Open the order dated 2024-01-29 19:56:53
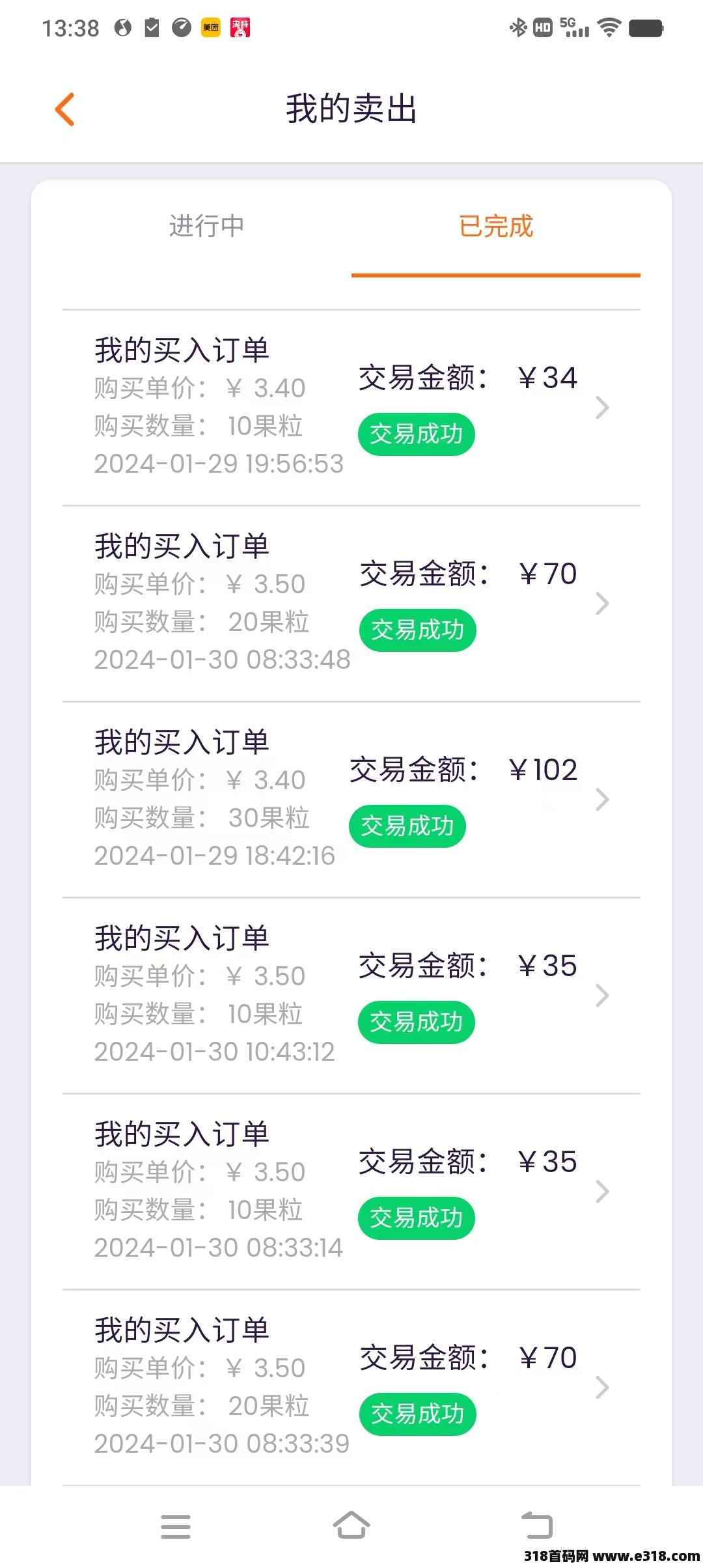 pyautogui.click(x=351, y=408)
